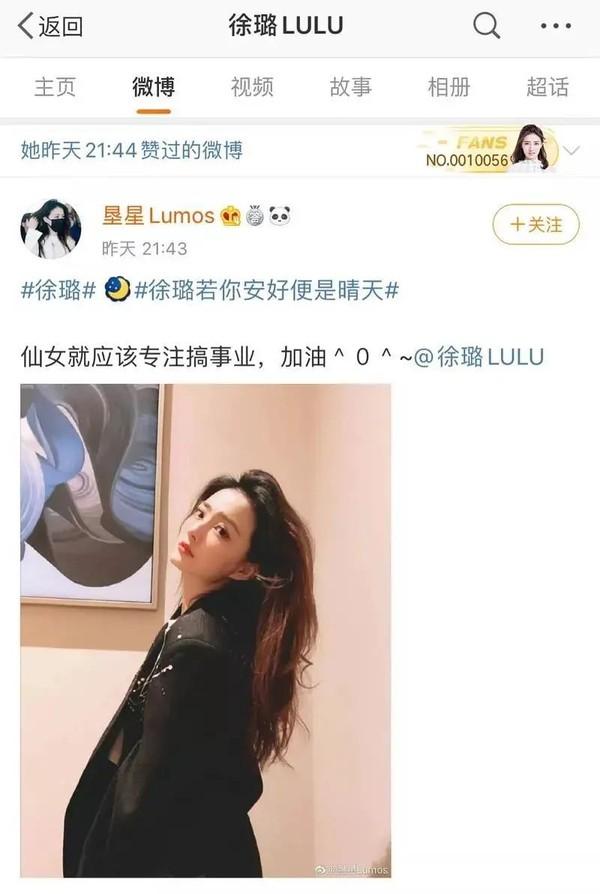The width and height of the screenshot is (600, 894).
Task: Open the search icon
Action: click(486, 25)
